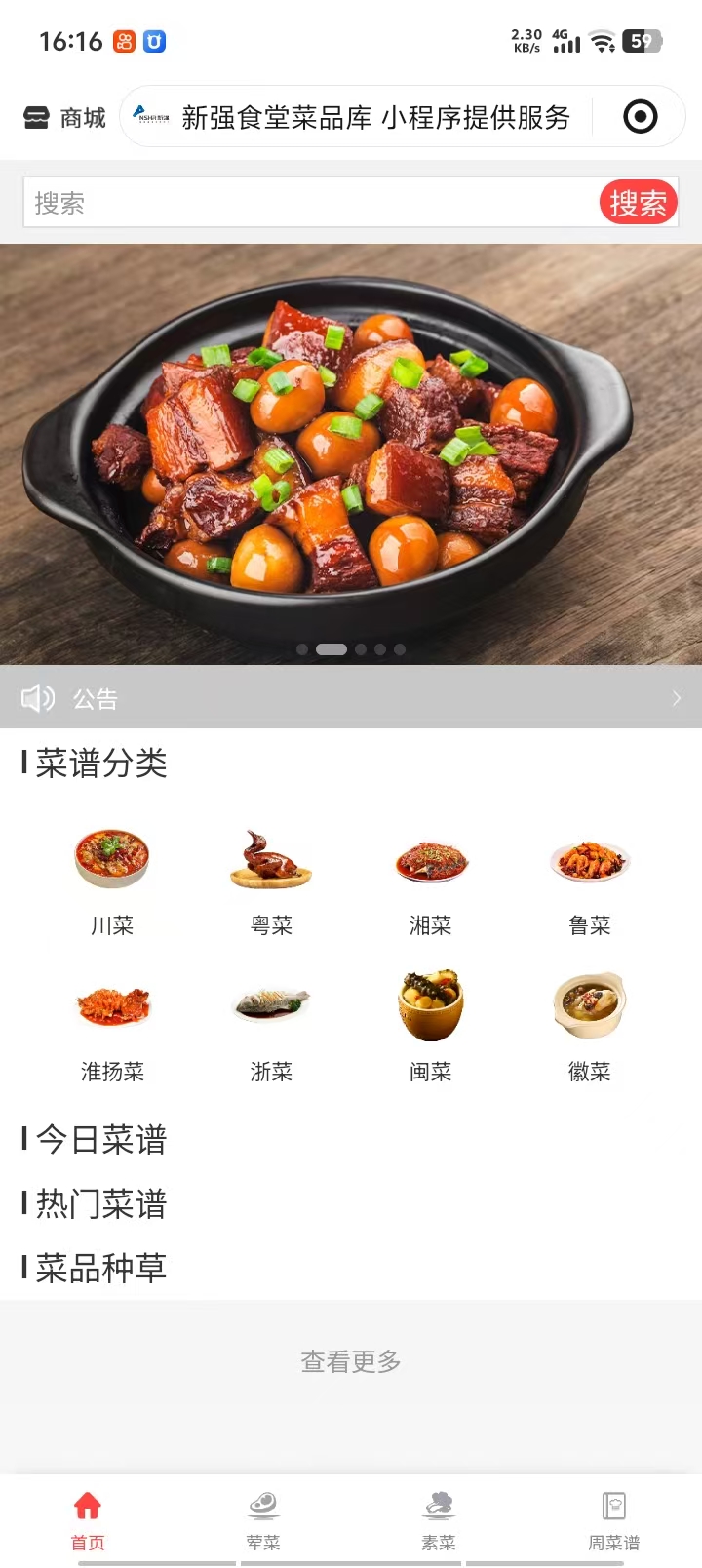Image resolution: width=702 pixels, height=1568 pixels.
Task: Switch to the 荤菜 tab
Action: (x=263, y=1519)
